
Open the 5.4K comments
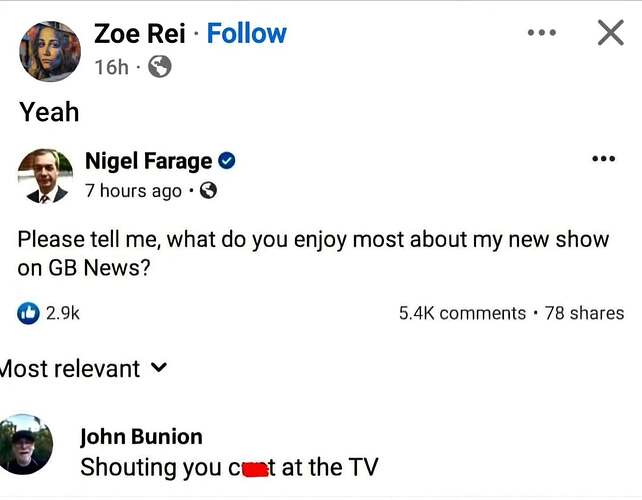click(462, 313)
